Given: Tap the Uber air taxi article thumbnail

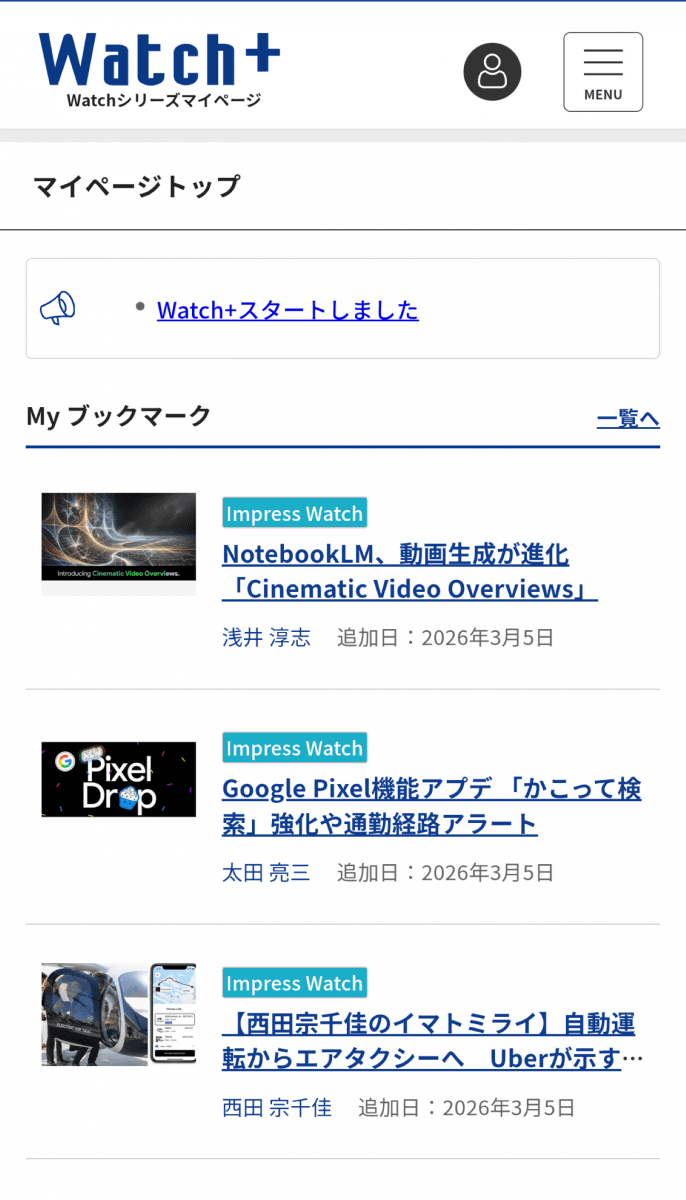Looking at the screenshot, I should click(x=119, y=1014).
